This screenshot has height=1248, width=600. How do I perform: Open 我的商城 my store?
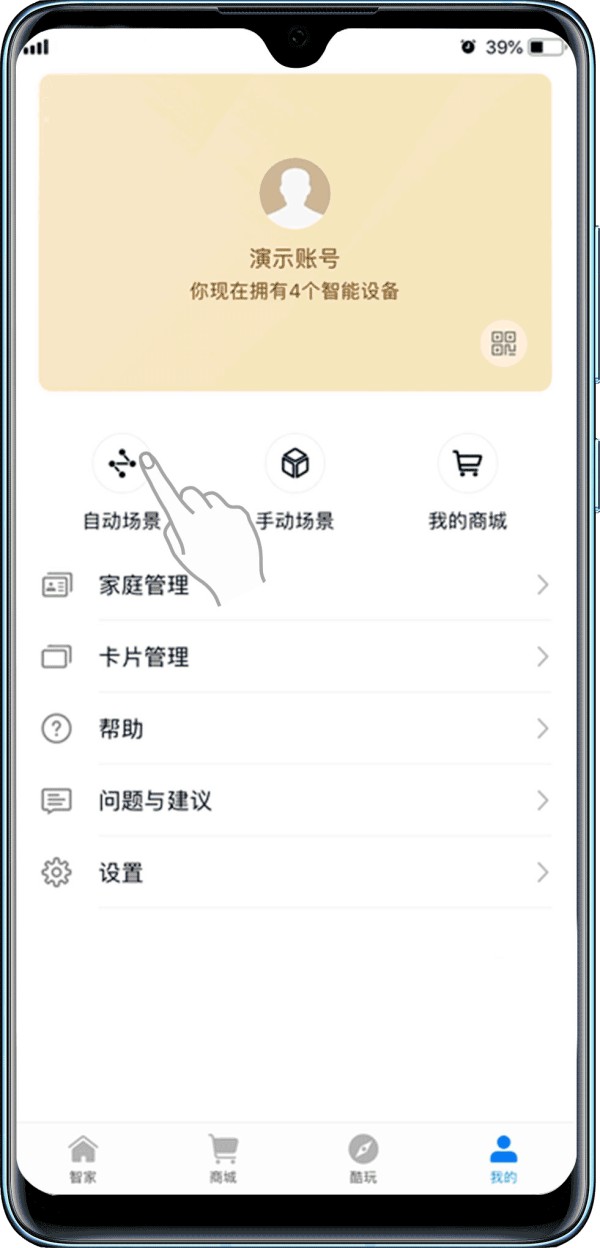(467, 465)
